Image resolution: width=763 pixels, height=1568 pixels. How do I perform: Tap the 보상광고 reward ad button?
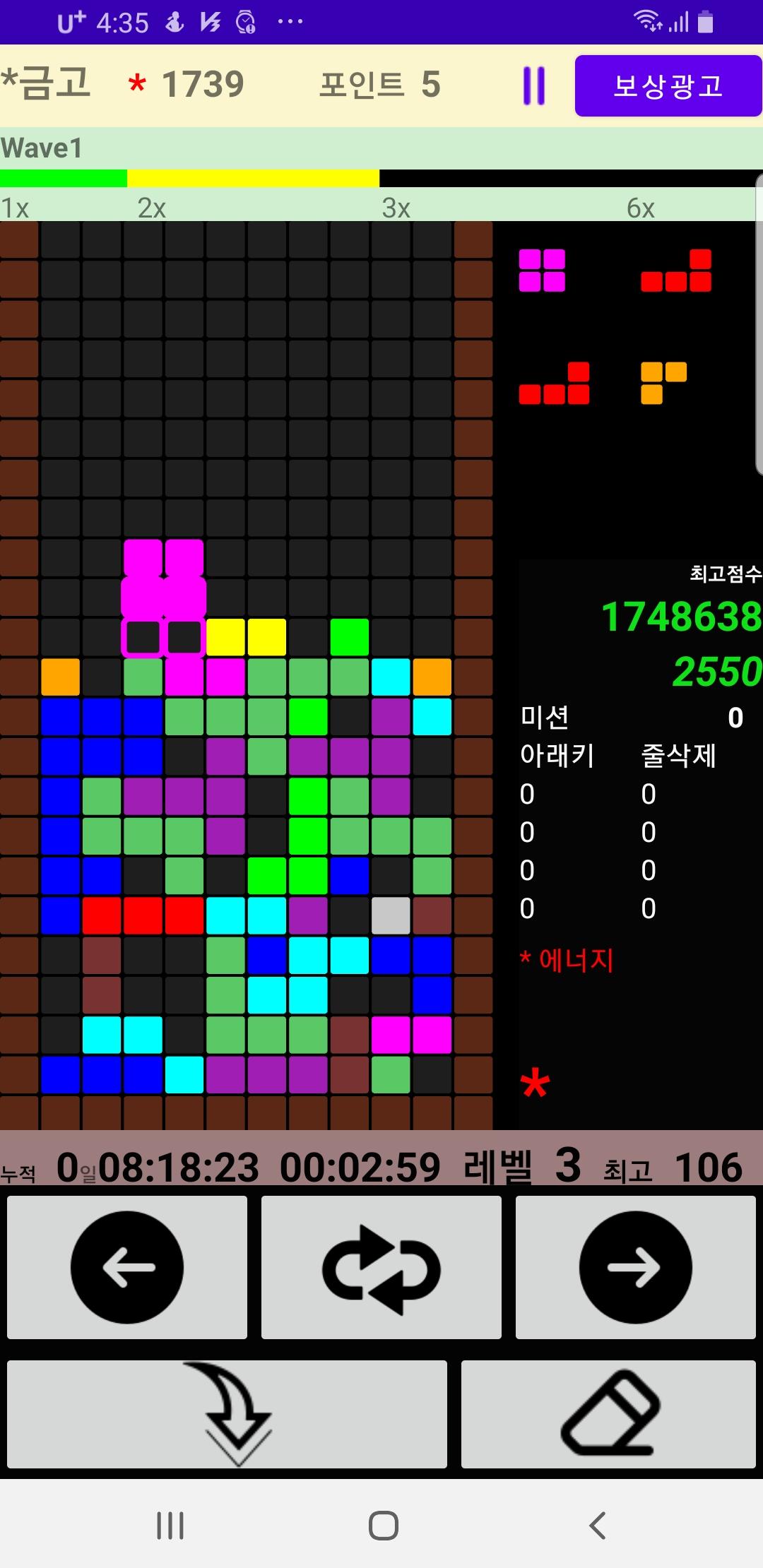click(668, 86)
